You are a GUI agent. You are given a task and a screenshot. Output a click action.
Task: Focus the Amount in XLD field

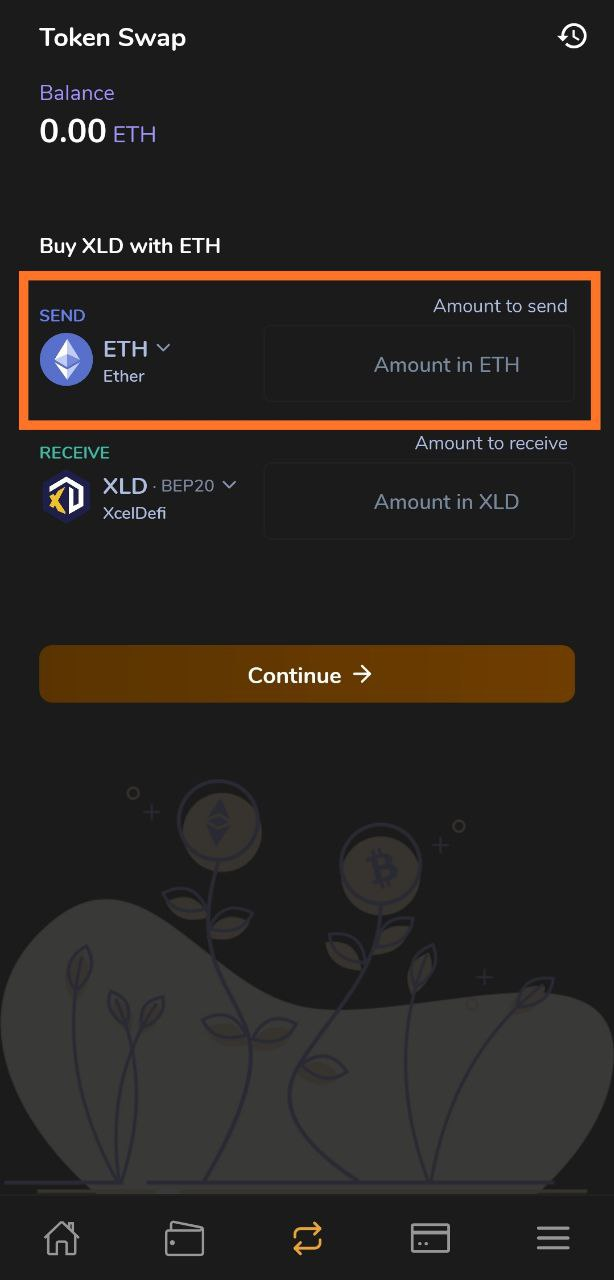(x=419, y=501)
